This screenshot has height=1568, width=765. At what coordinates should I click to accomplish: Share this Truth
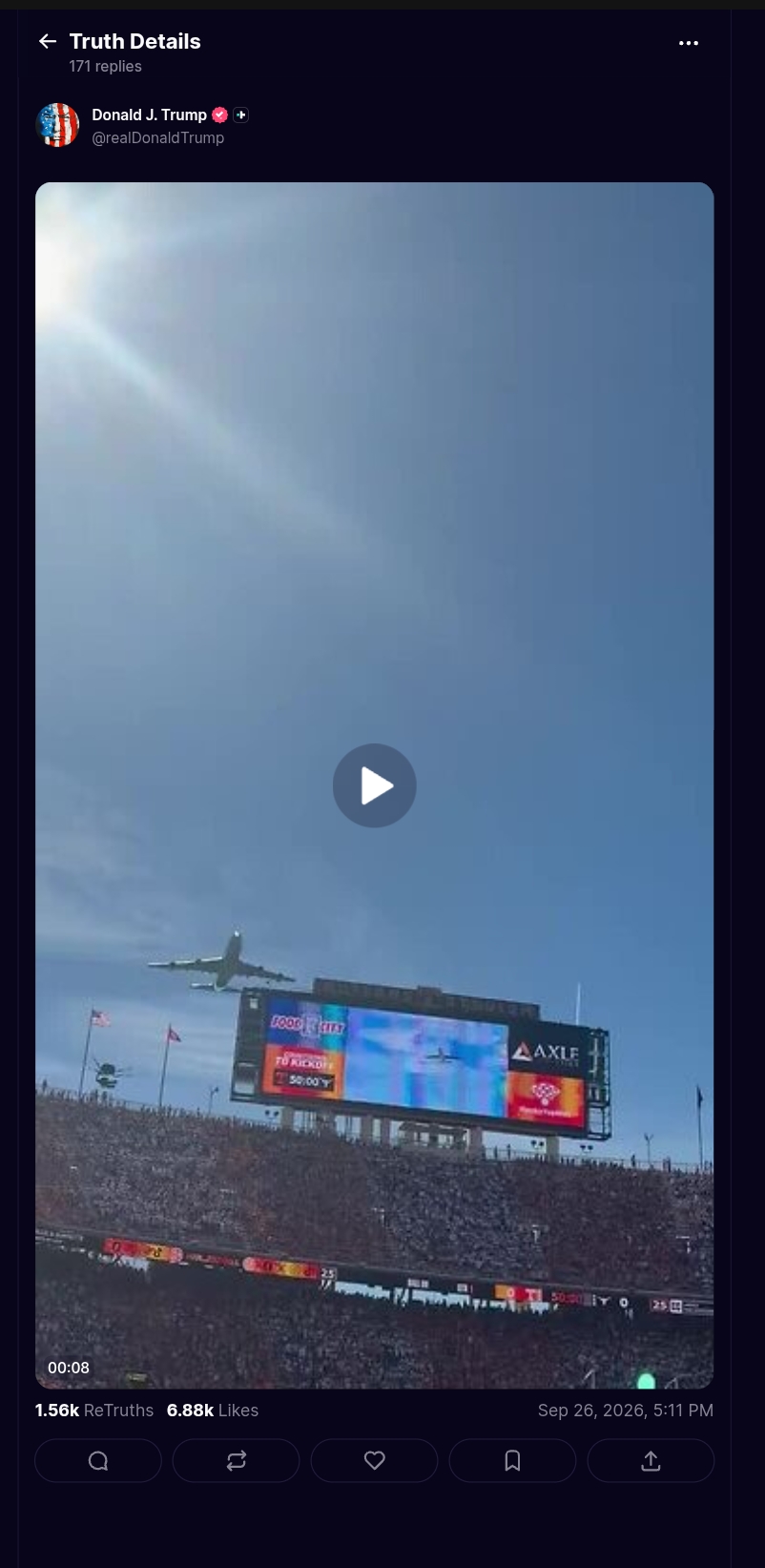(651, 1460)
